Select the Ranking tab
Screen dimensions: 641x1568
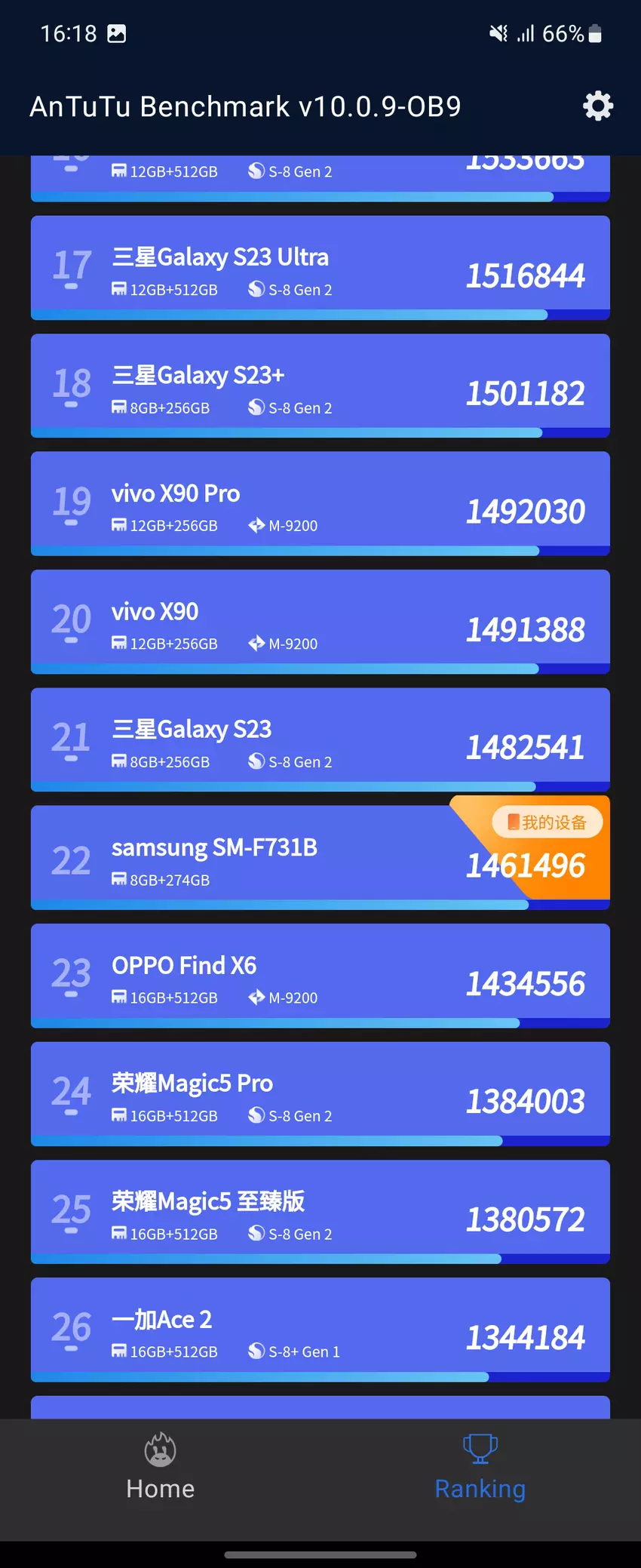click(x=480, y=1468)
